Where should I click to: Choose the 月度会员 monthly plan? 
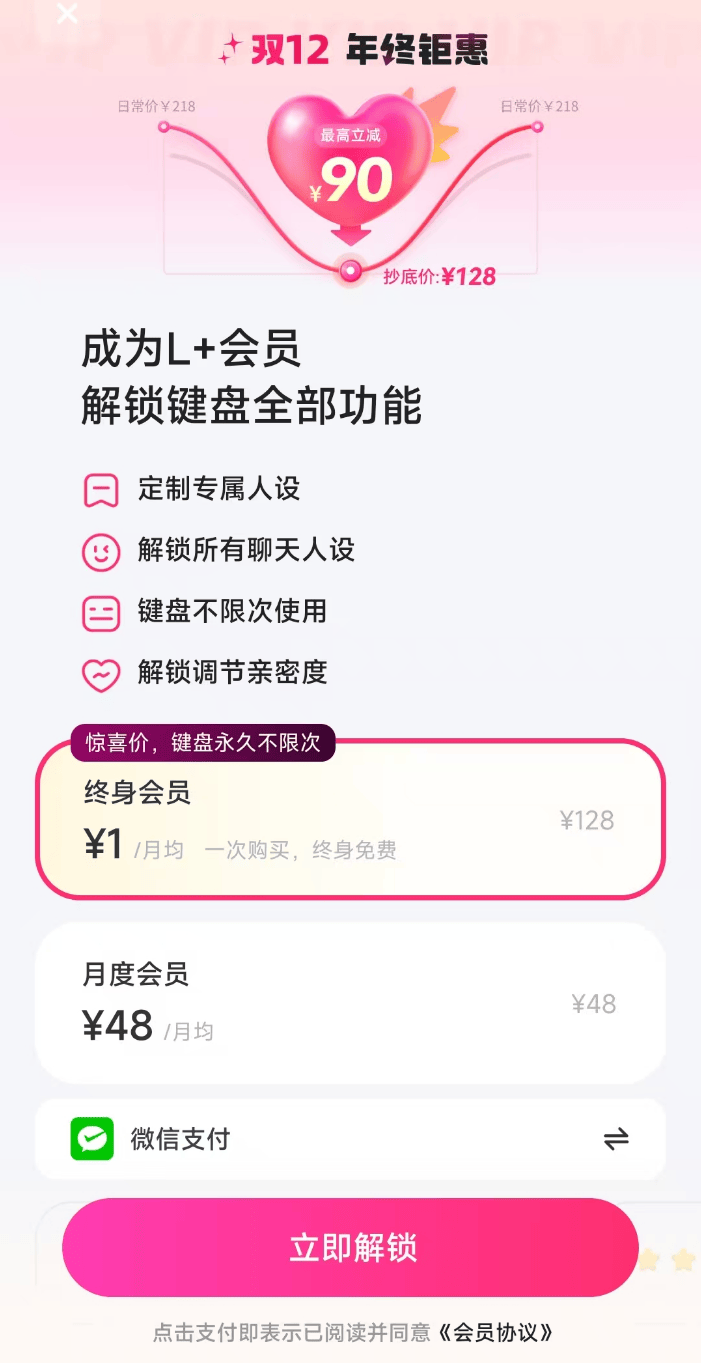350,1003
